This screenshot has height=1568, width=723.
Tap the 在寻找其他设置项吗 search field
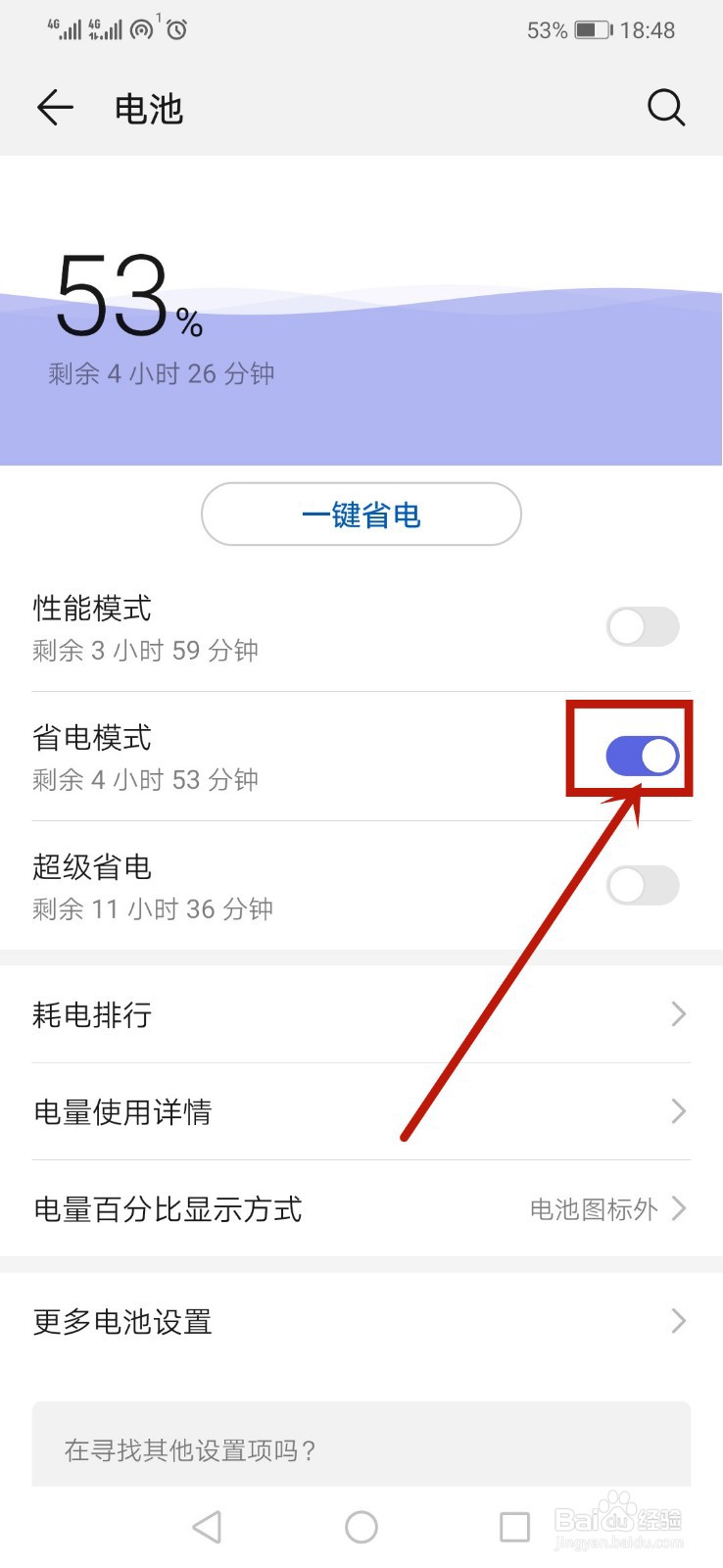coord(361,1447)
